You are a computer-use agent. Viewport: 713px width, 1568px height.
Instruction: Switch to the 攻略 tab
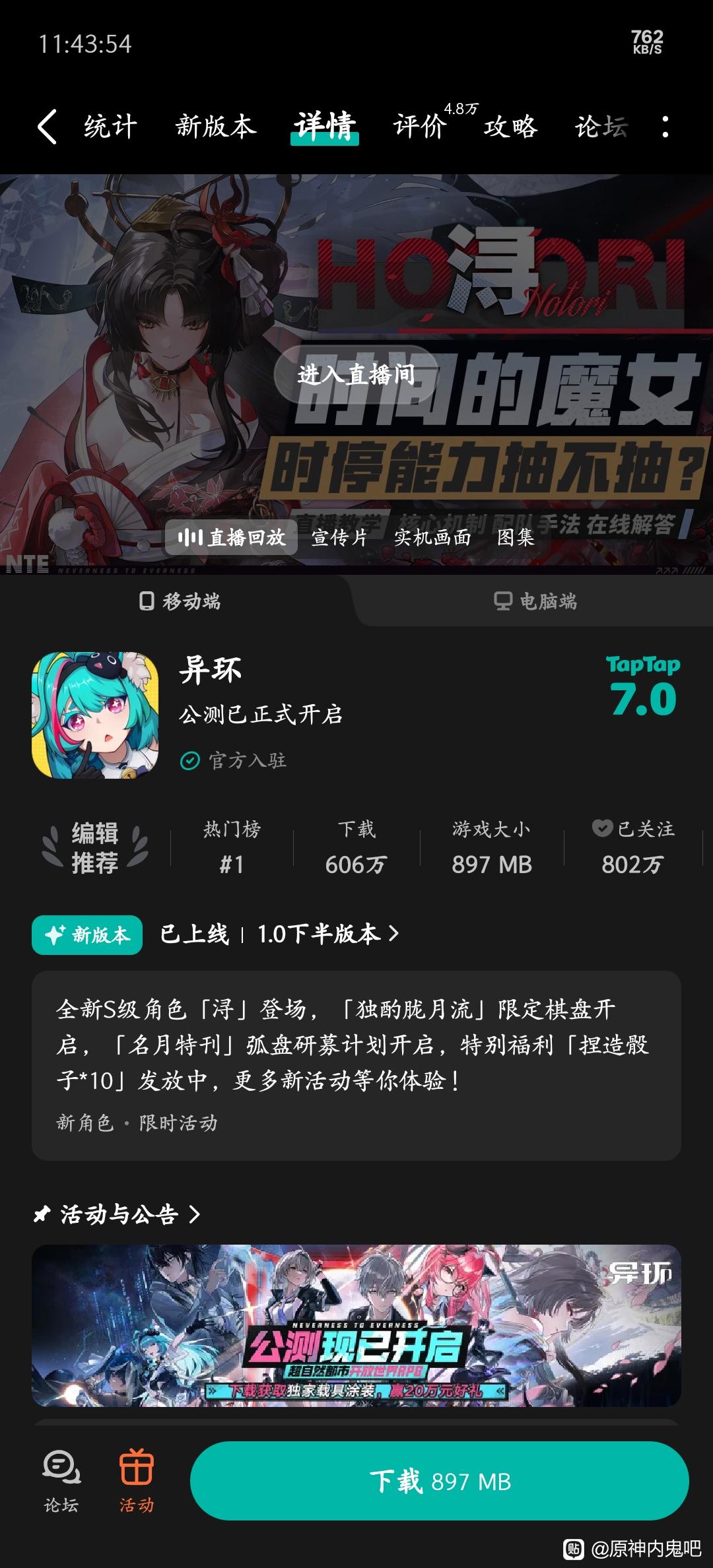pyautogui.click(x=510, y=126)
